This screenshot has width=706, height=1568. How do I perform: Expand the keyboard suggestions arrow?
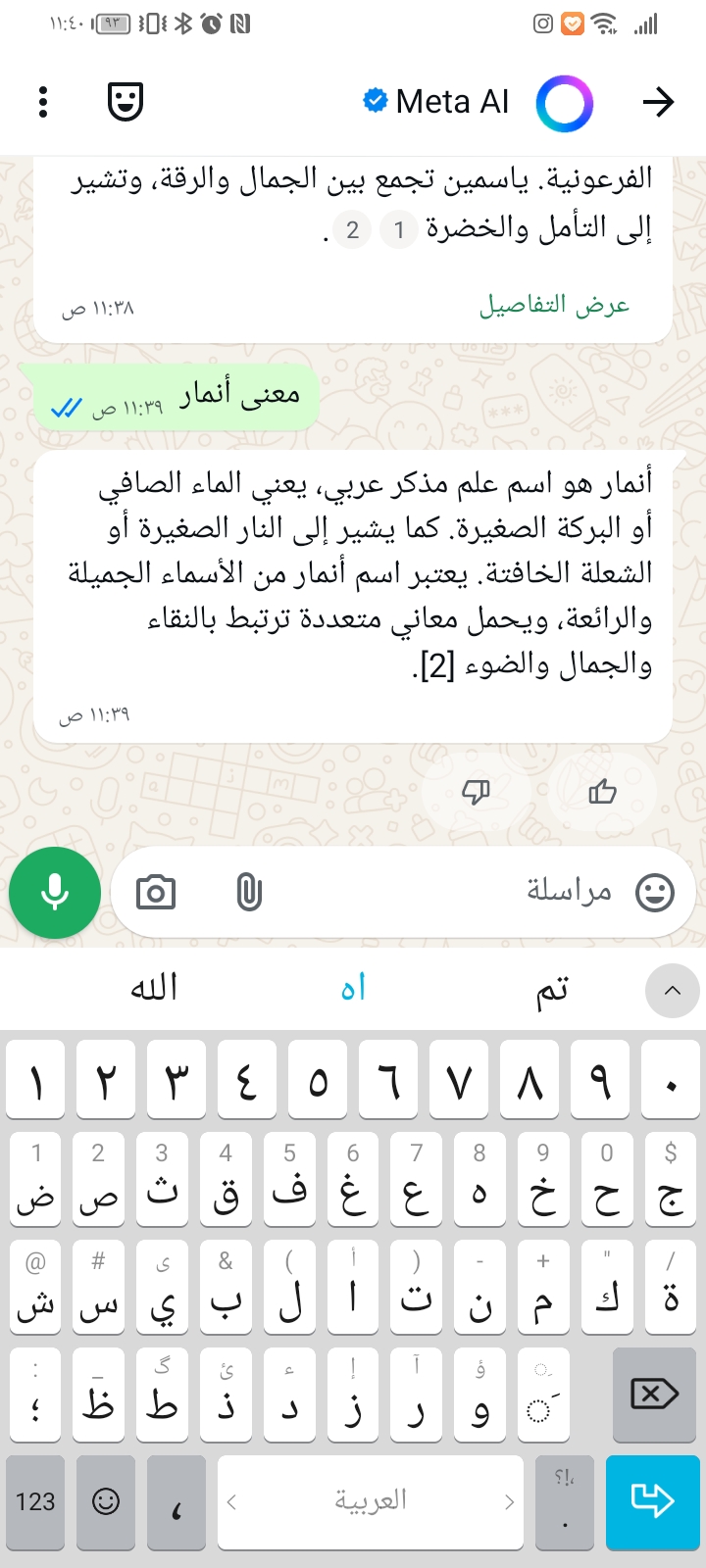(672, 990)
